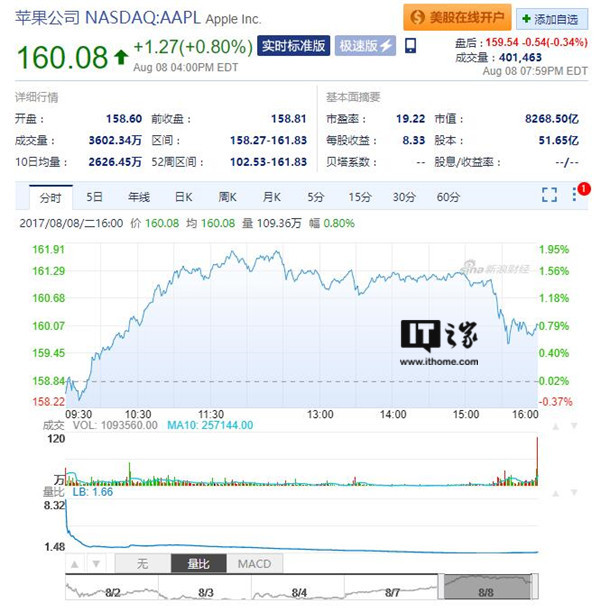This screenshot has height=611, width=600.
Task: Choose the 量比 indicator tab
Action: pyautogui.click(x=198, y=564)
